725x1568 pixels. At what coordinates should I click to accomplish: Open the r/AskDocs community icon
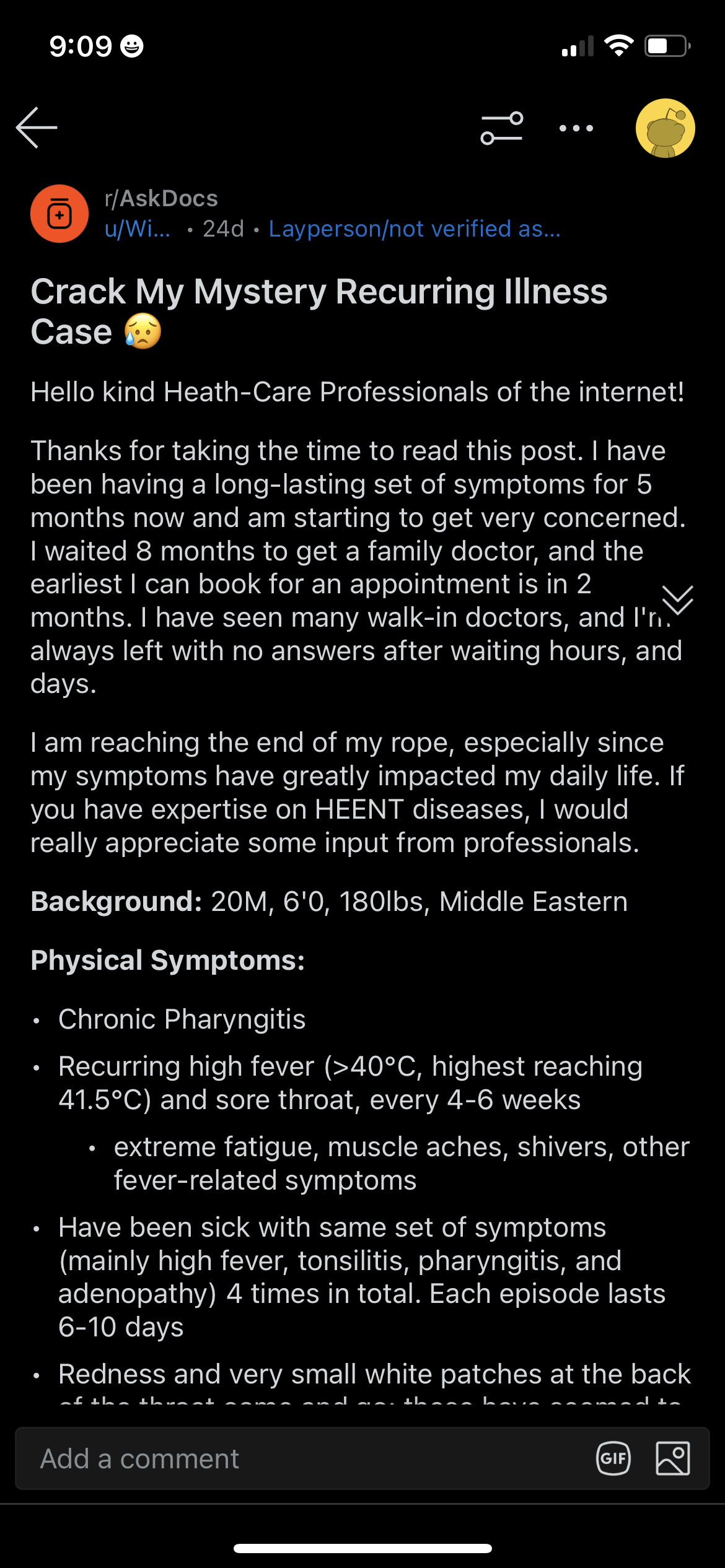pos(59,214)
